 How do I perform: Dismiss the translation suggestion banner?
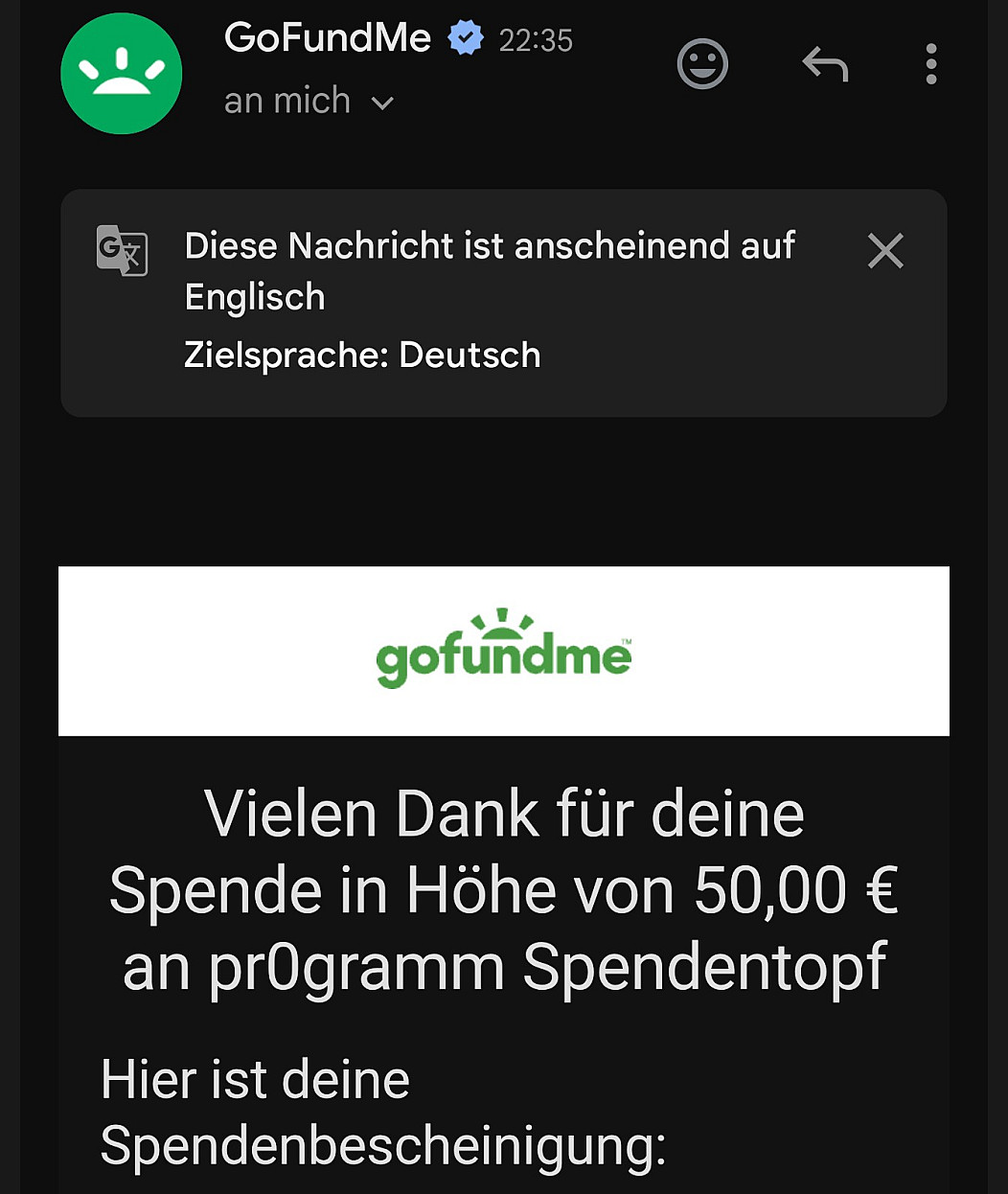click(884, 252)
